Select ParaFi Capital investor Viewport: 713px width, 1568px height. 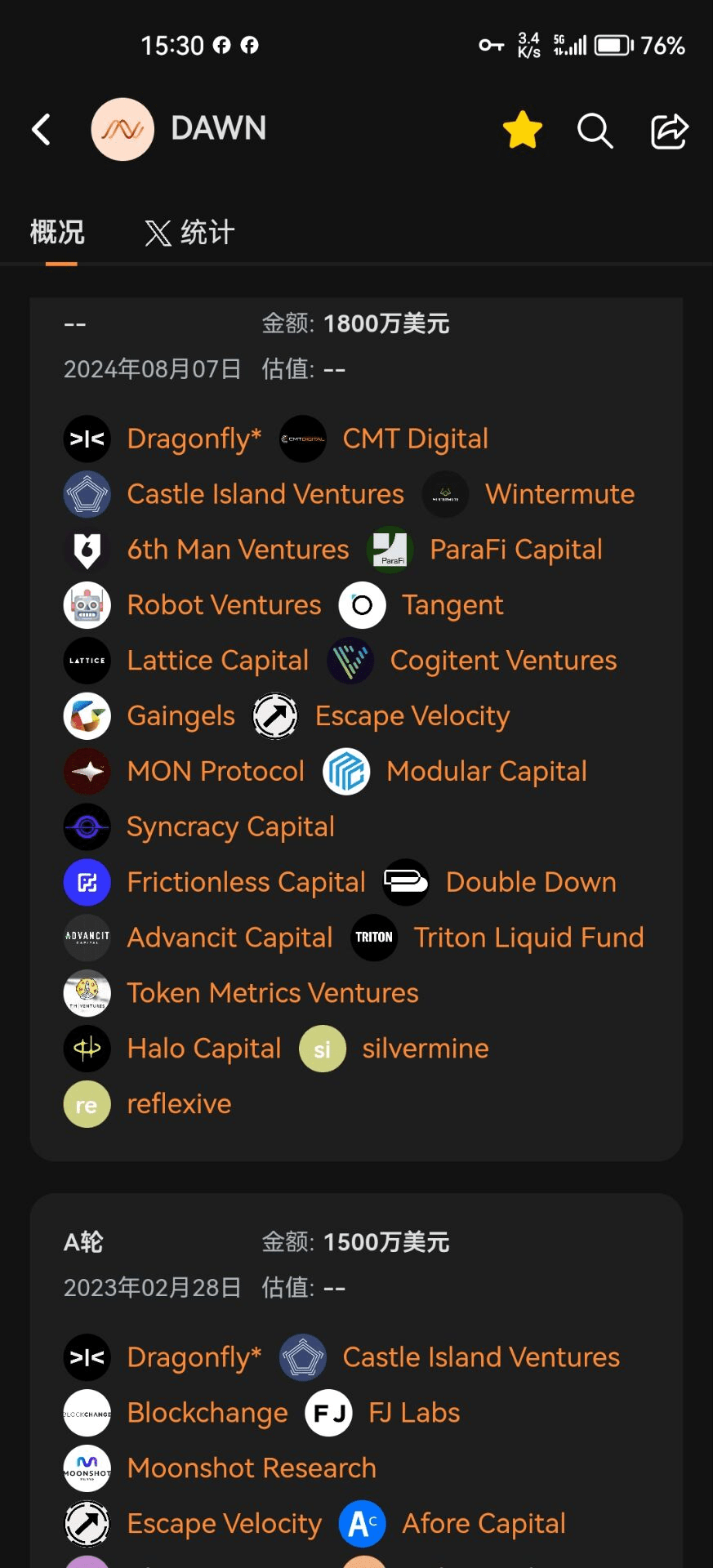click(515, 550)
